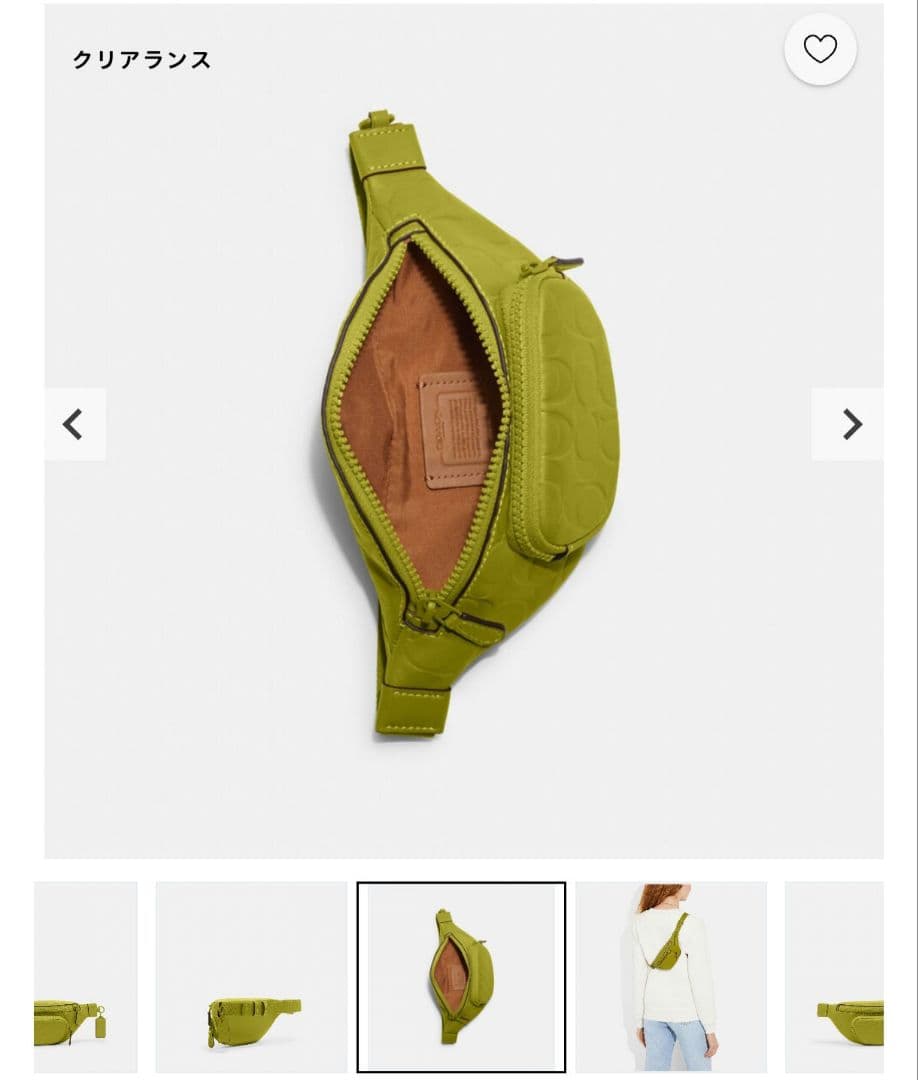The width and height of the screenshot is (918, 1080).
Task: Add the bag to wishlist with the heart icon
Action: click(x=820, y=49)
